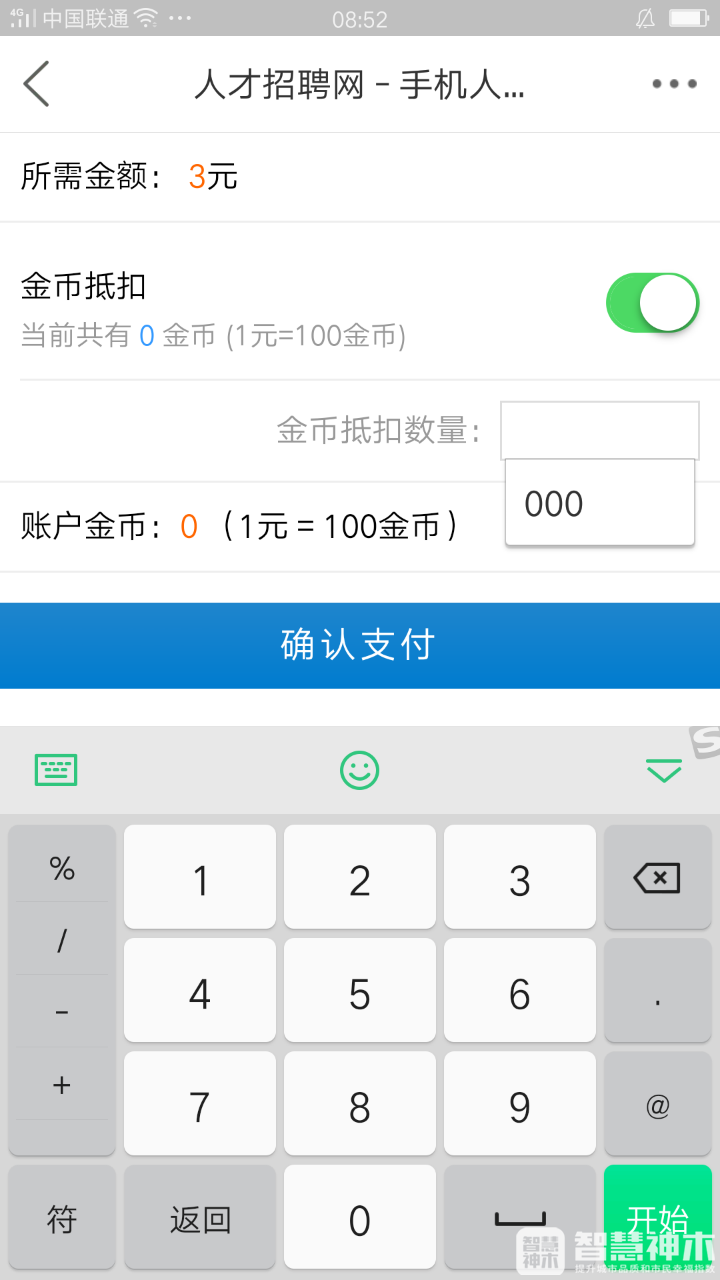Choose the 000 autofill suggestion
This screenshot has height=1280, width=720.
[600, 503]
